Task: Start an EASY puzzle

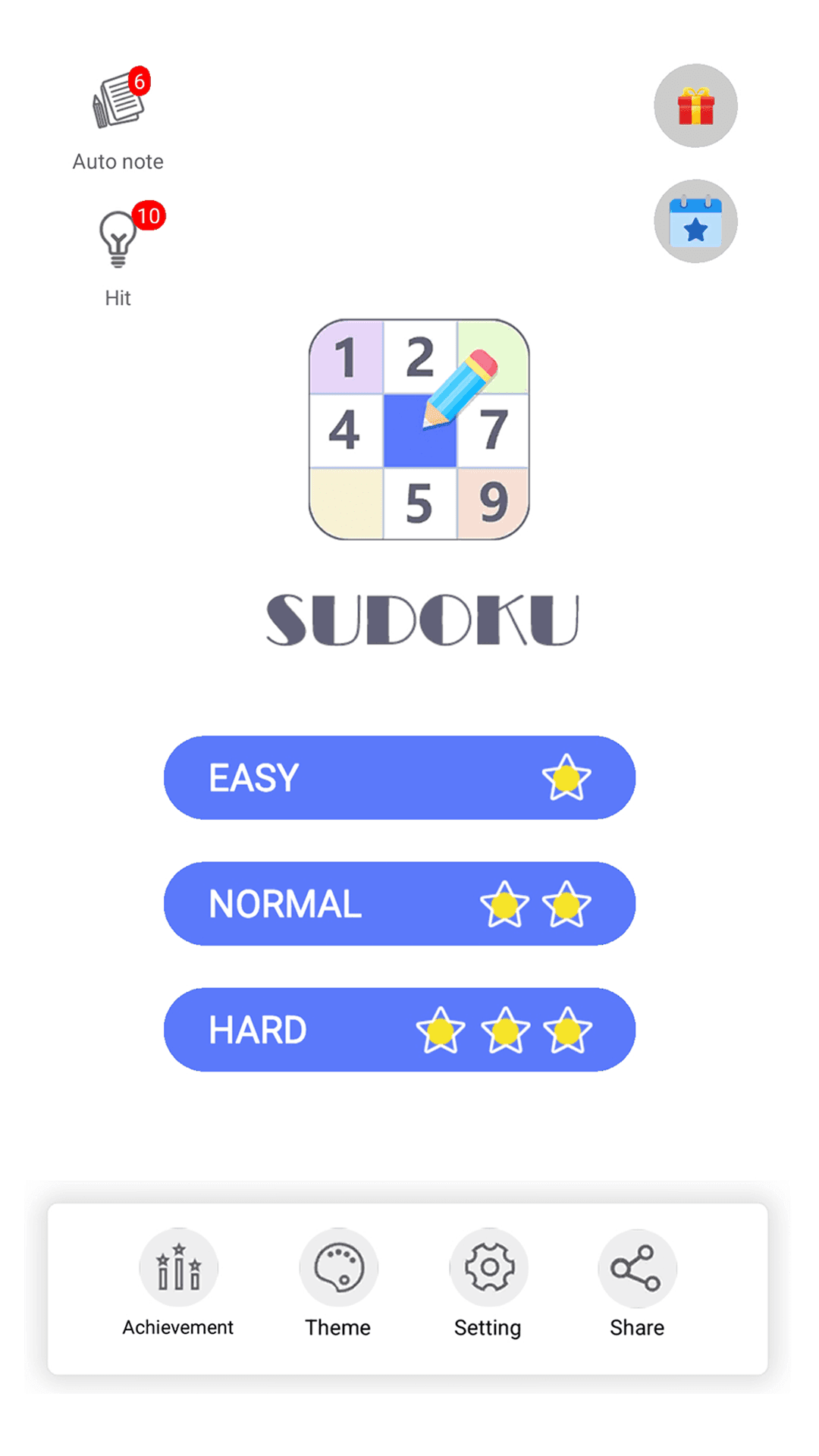Action: tap(400, 777)
